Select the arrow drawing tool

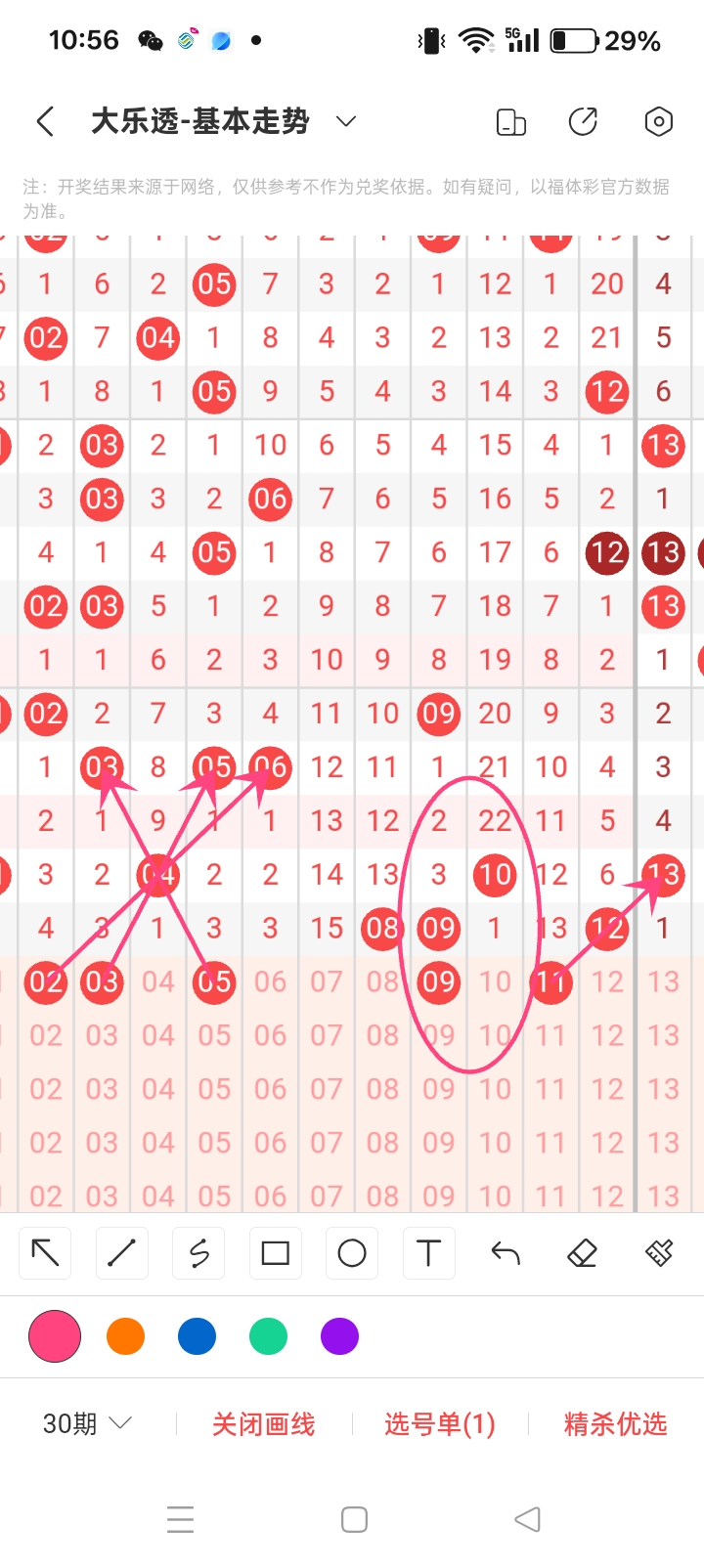46,1253
